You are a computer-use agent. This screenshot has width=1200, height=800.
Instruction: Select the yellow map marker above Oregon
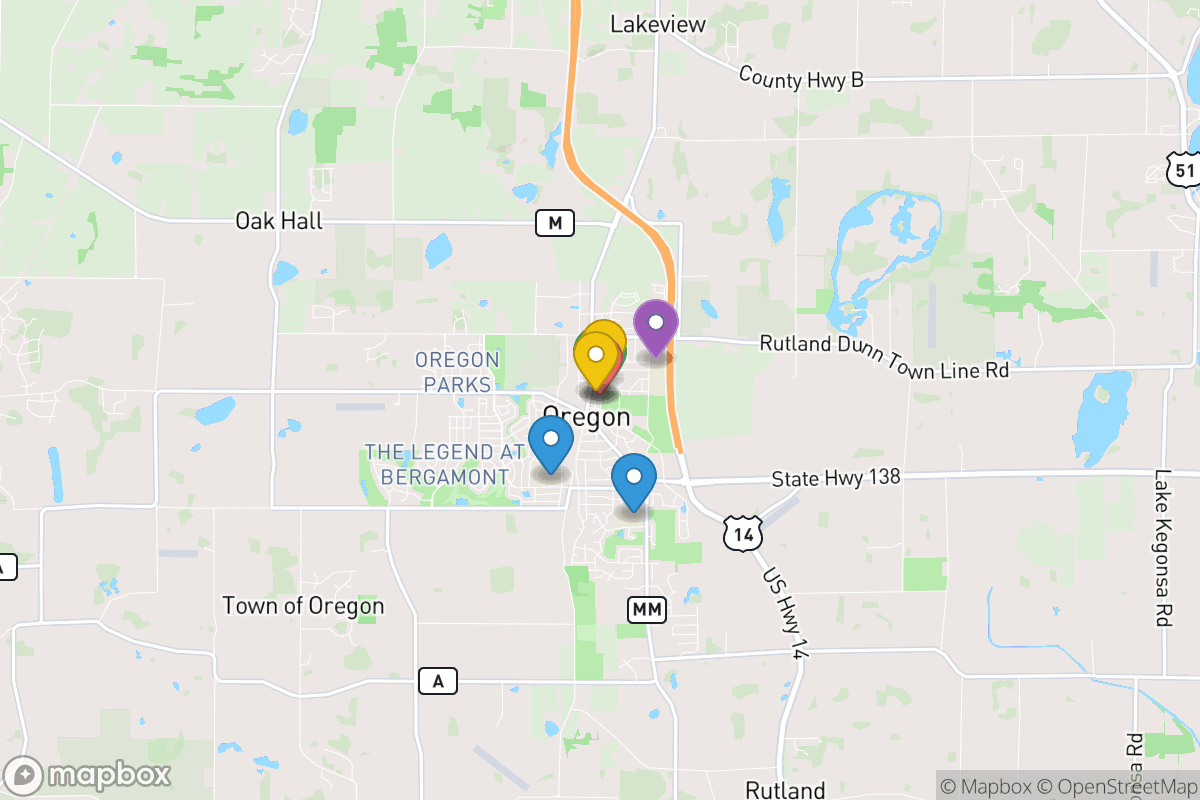pos(596,356)
